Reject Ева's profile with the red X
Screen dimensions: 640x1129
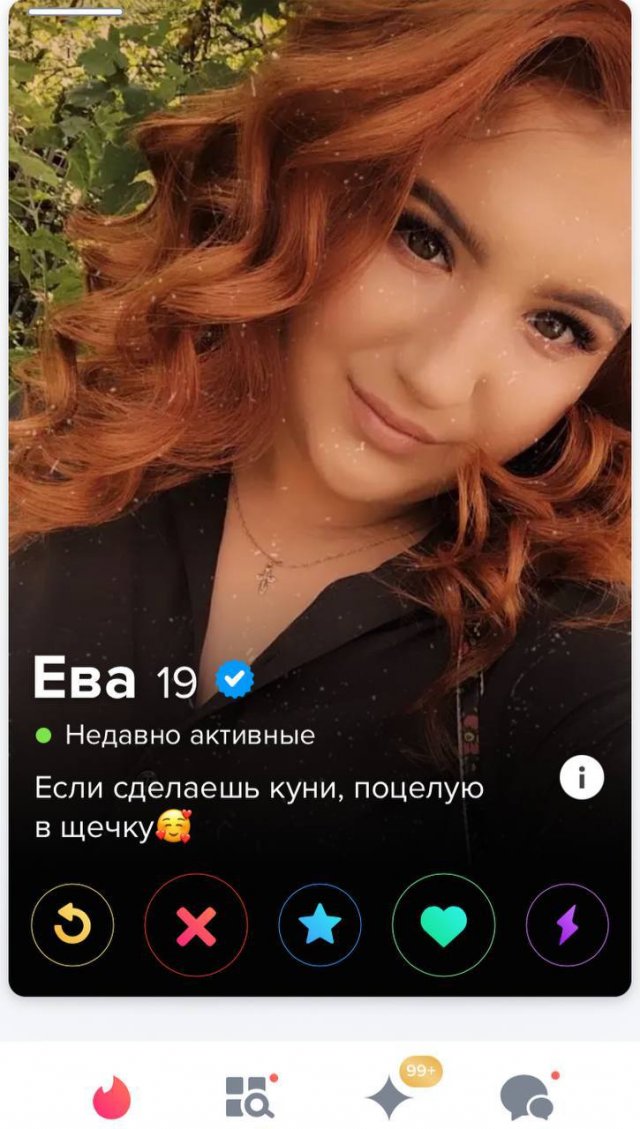[196, 927]
